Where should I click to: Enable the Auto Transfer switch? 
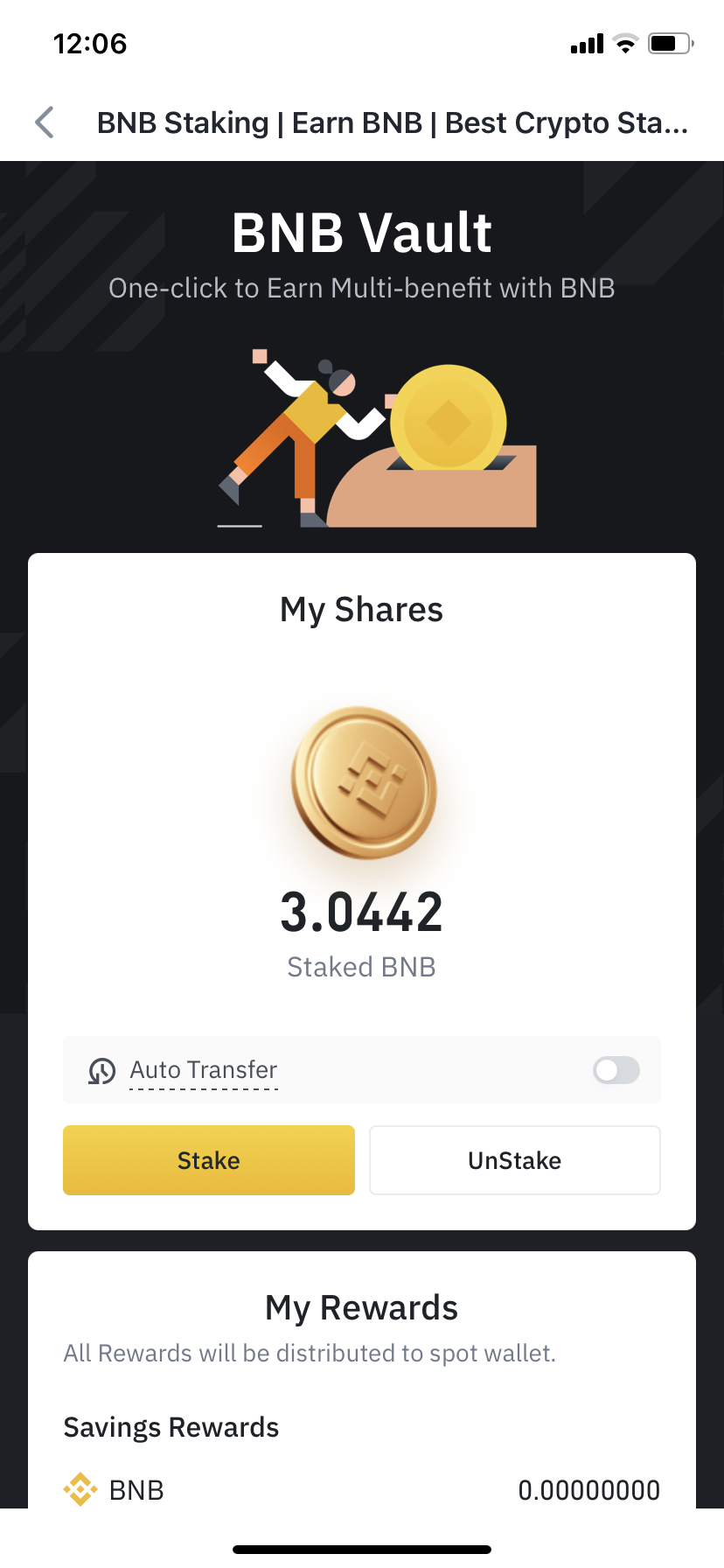coord(616,1070)
